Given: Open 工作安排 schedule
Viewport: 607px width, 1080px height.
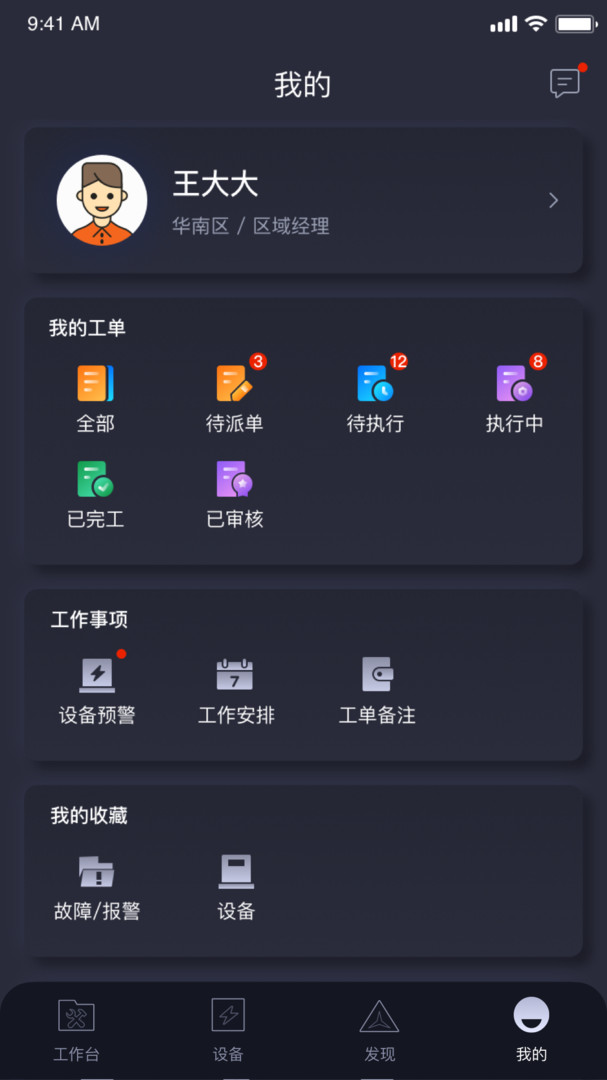Looking at the screenshot, I should click(236, 691).
